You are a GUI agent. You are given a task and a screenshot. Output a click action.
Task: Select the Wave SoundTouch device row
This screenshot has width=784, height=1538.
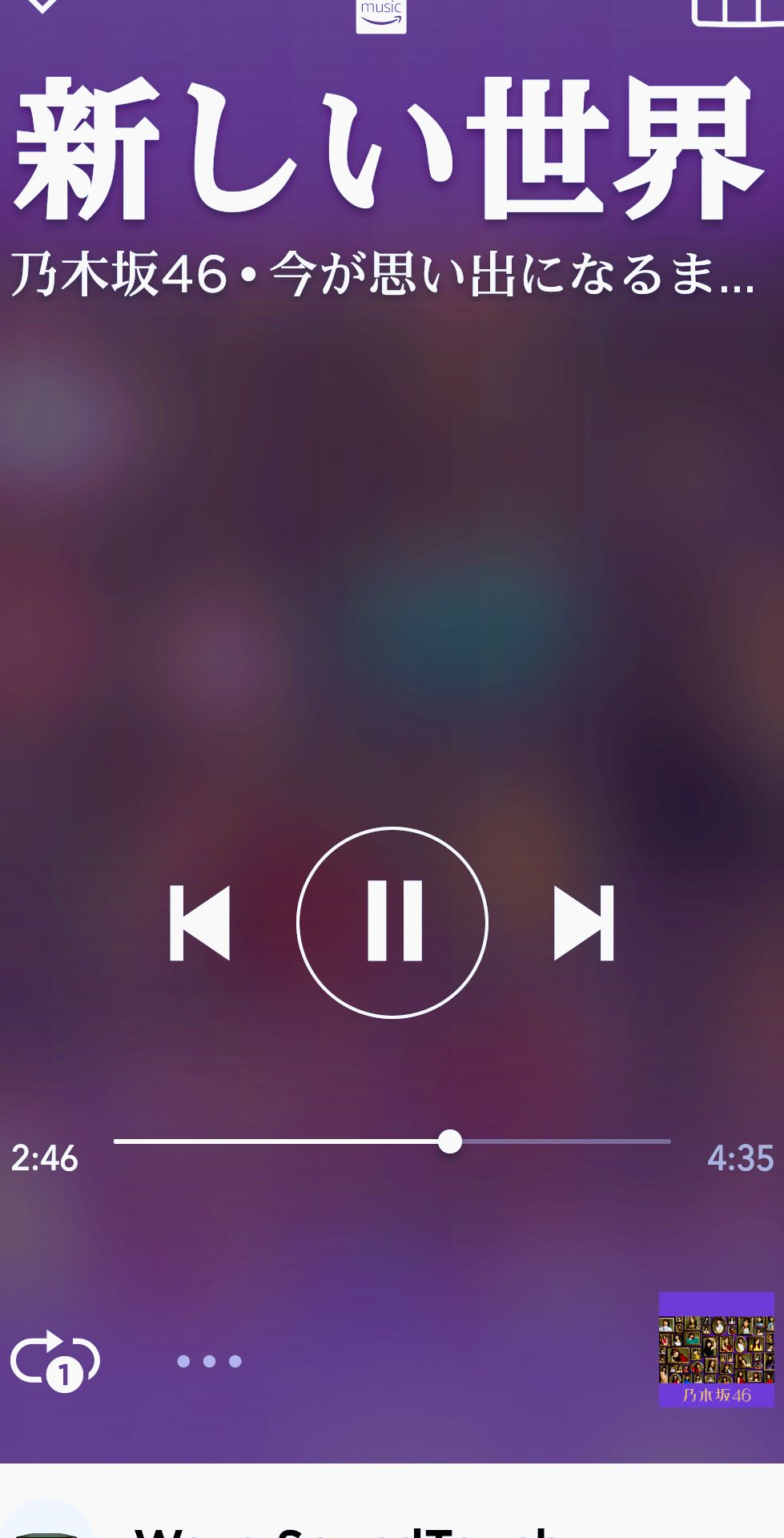392,1518
